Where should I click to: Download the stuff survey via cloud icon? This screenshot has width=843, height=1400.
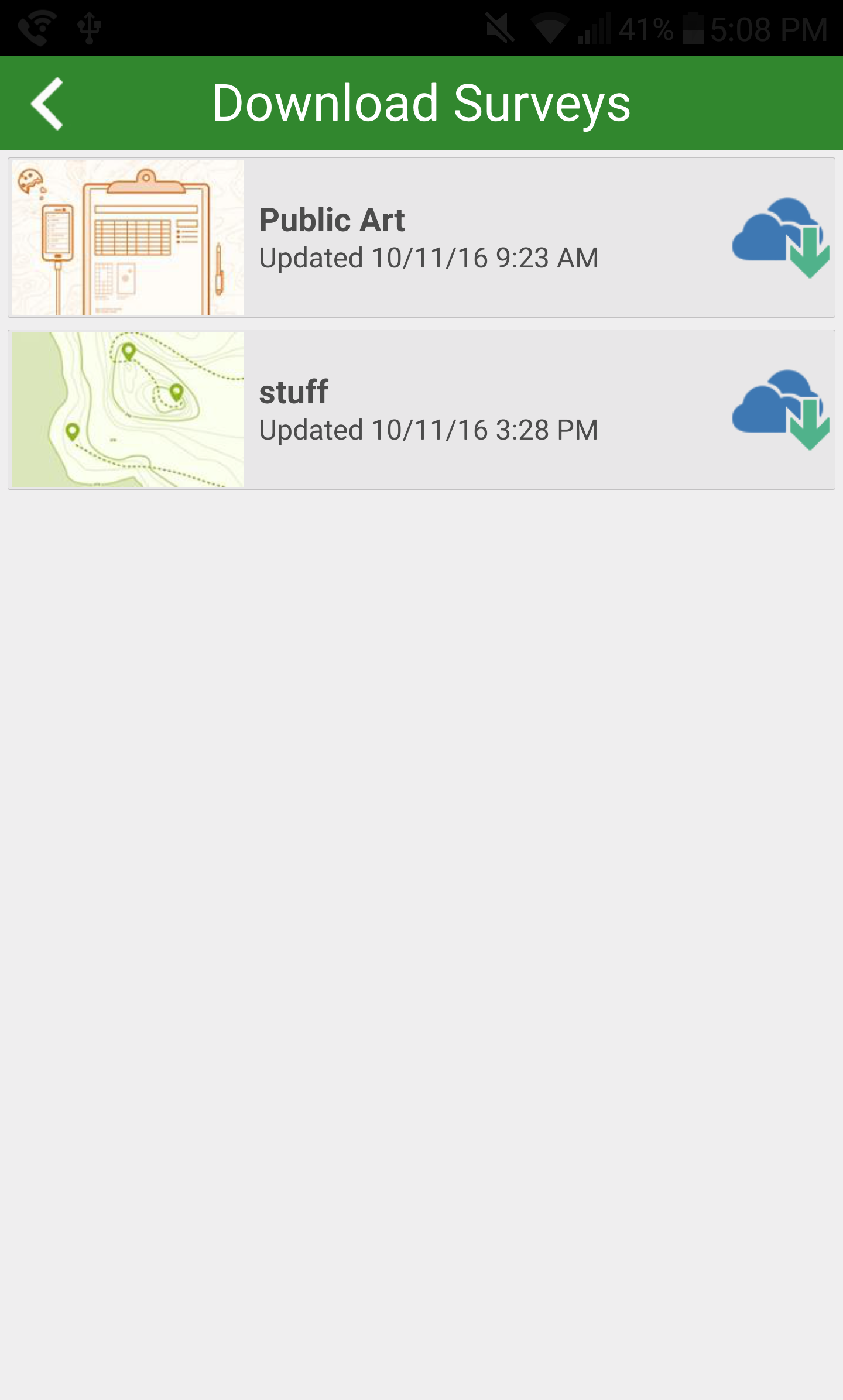pos(780,409)
